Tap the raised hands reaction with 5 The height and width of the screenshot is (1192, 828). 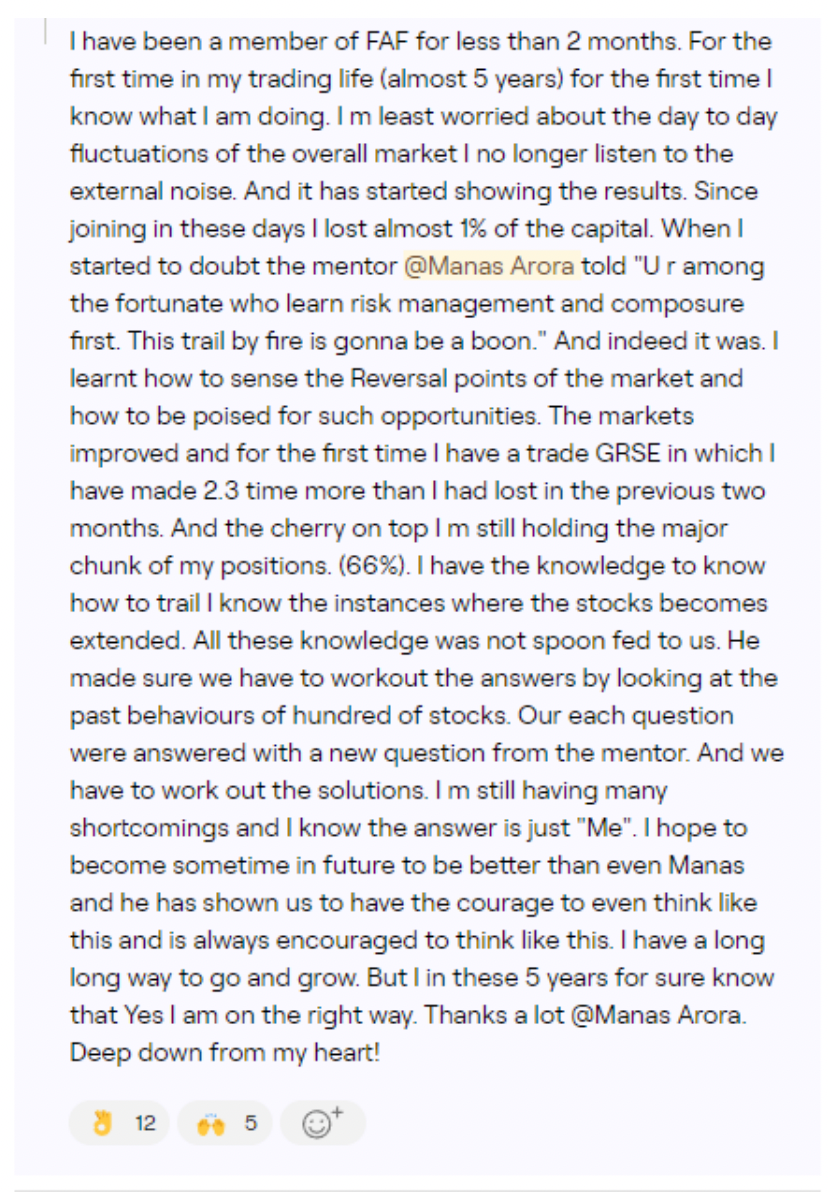(225, 1123)
